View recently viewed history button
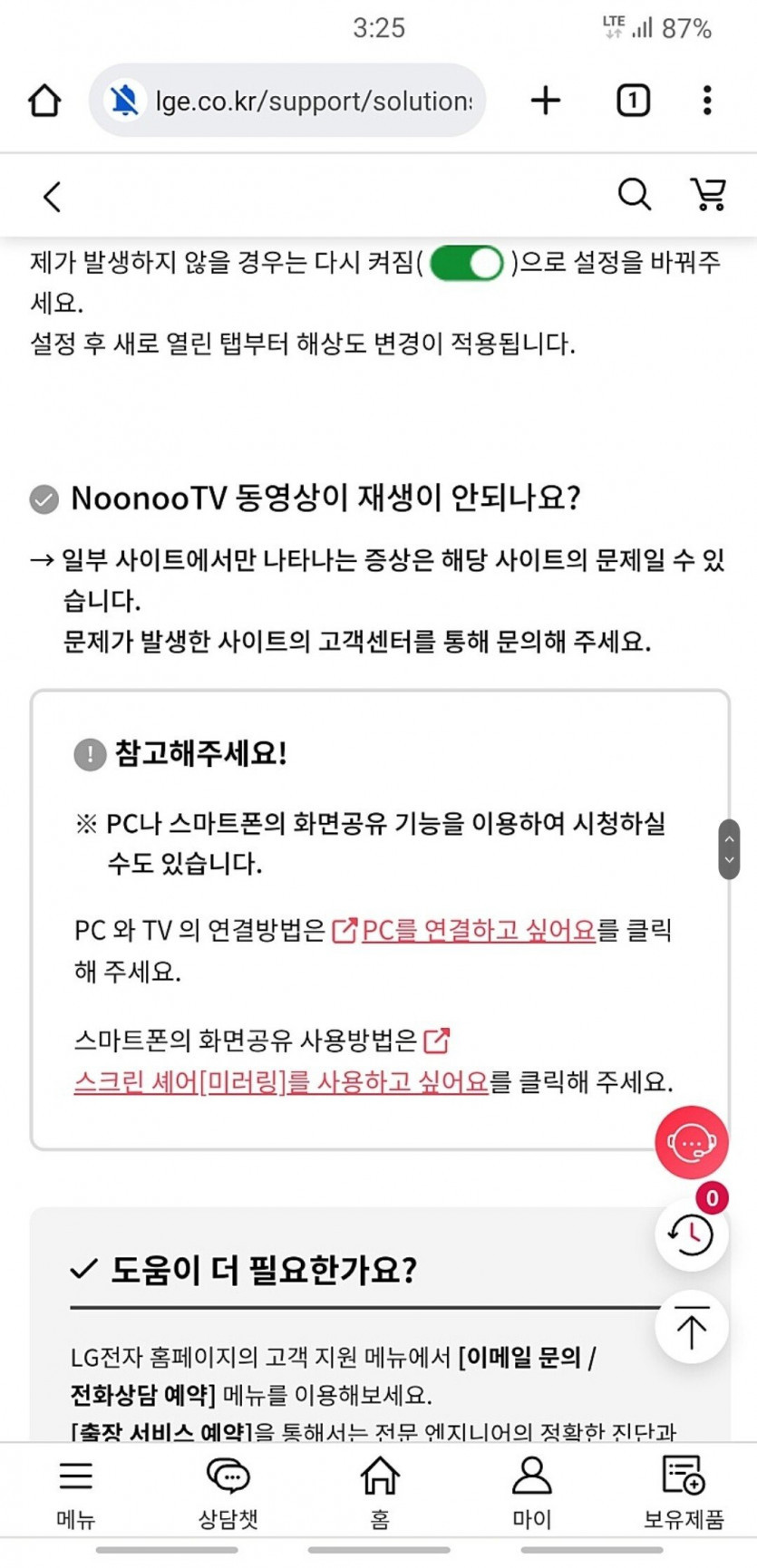 691,1234
